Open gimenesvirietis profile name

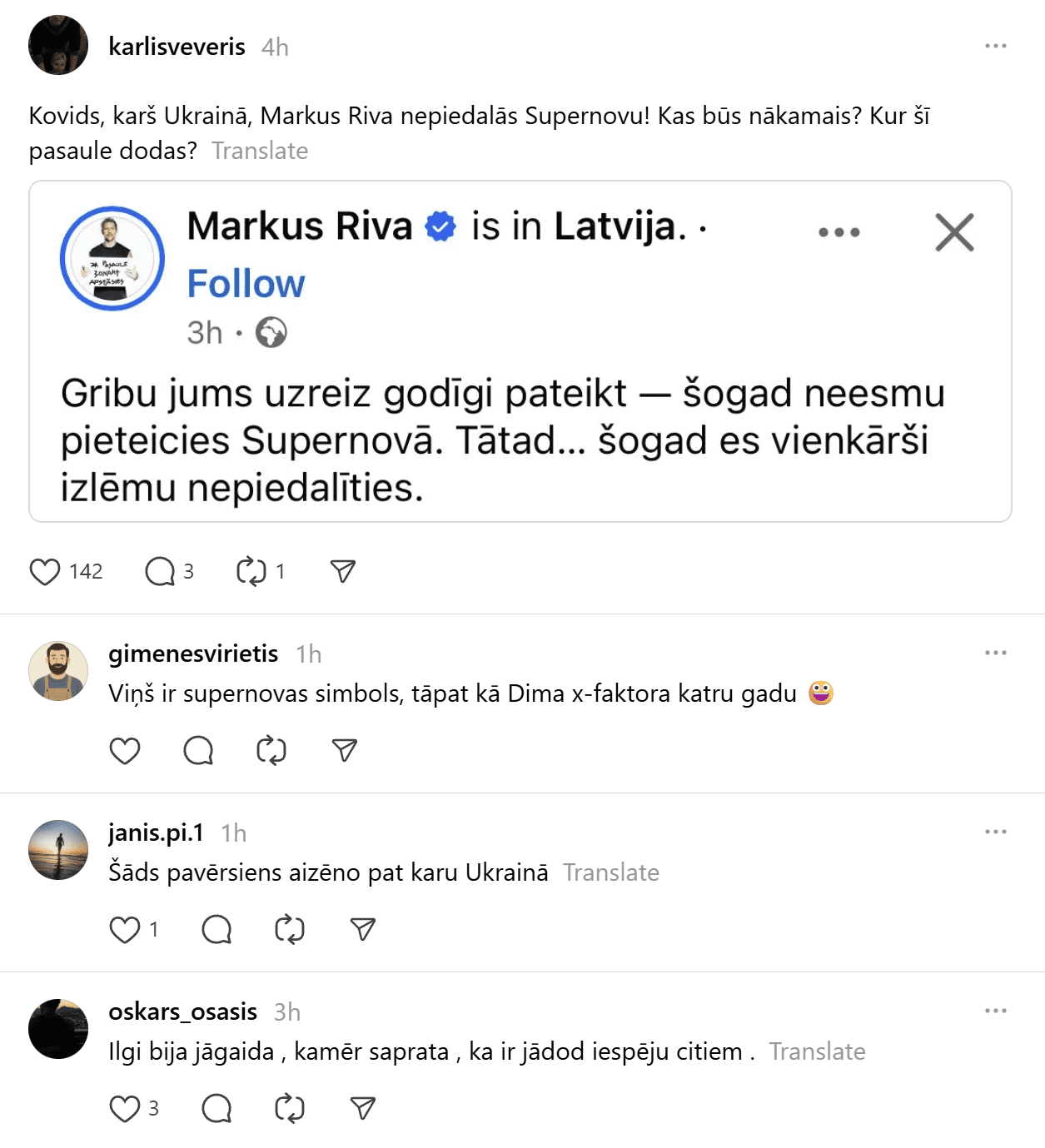click(x=193, y=654)
